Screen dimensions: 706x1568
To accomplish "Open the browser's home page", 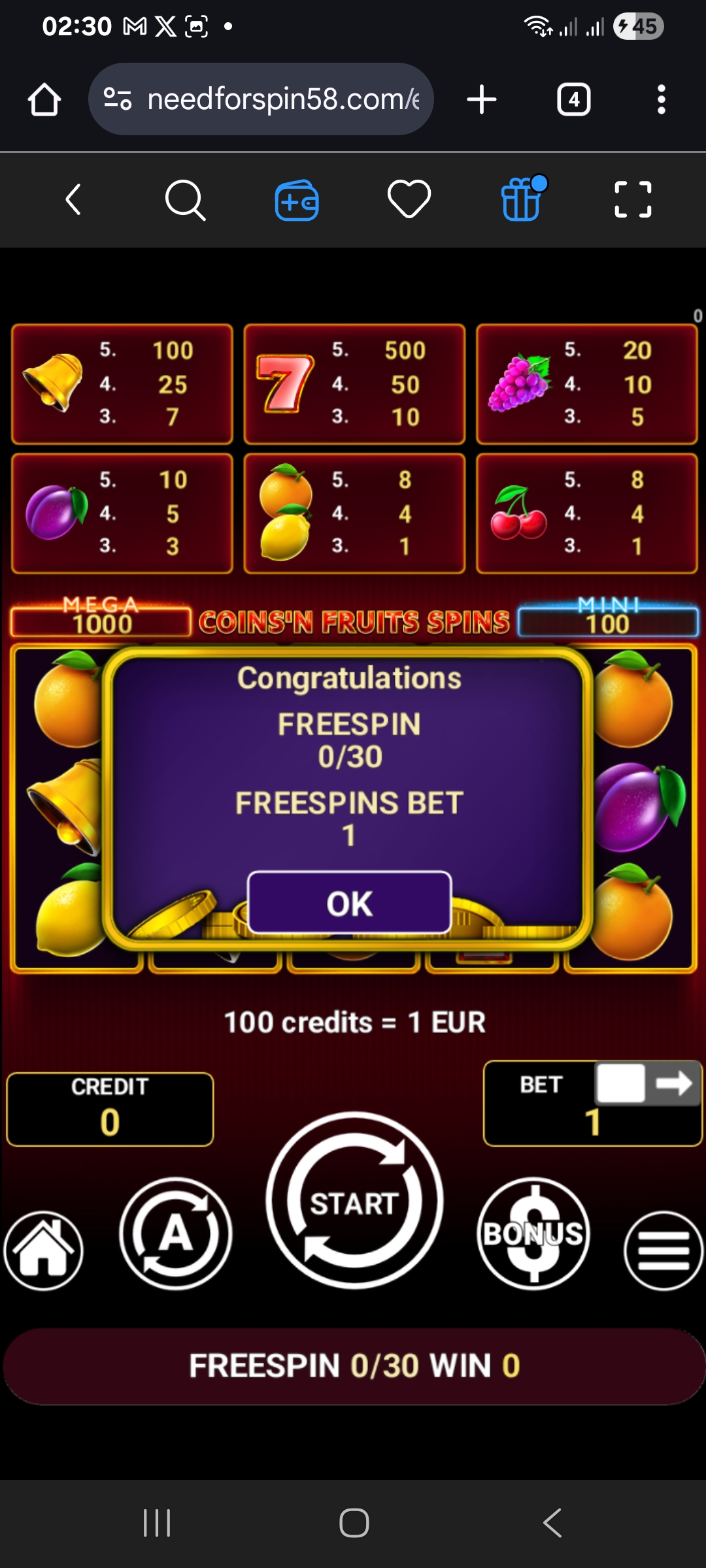I will [x=44, y=100].
